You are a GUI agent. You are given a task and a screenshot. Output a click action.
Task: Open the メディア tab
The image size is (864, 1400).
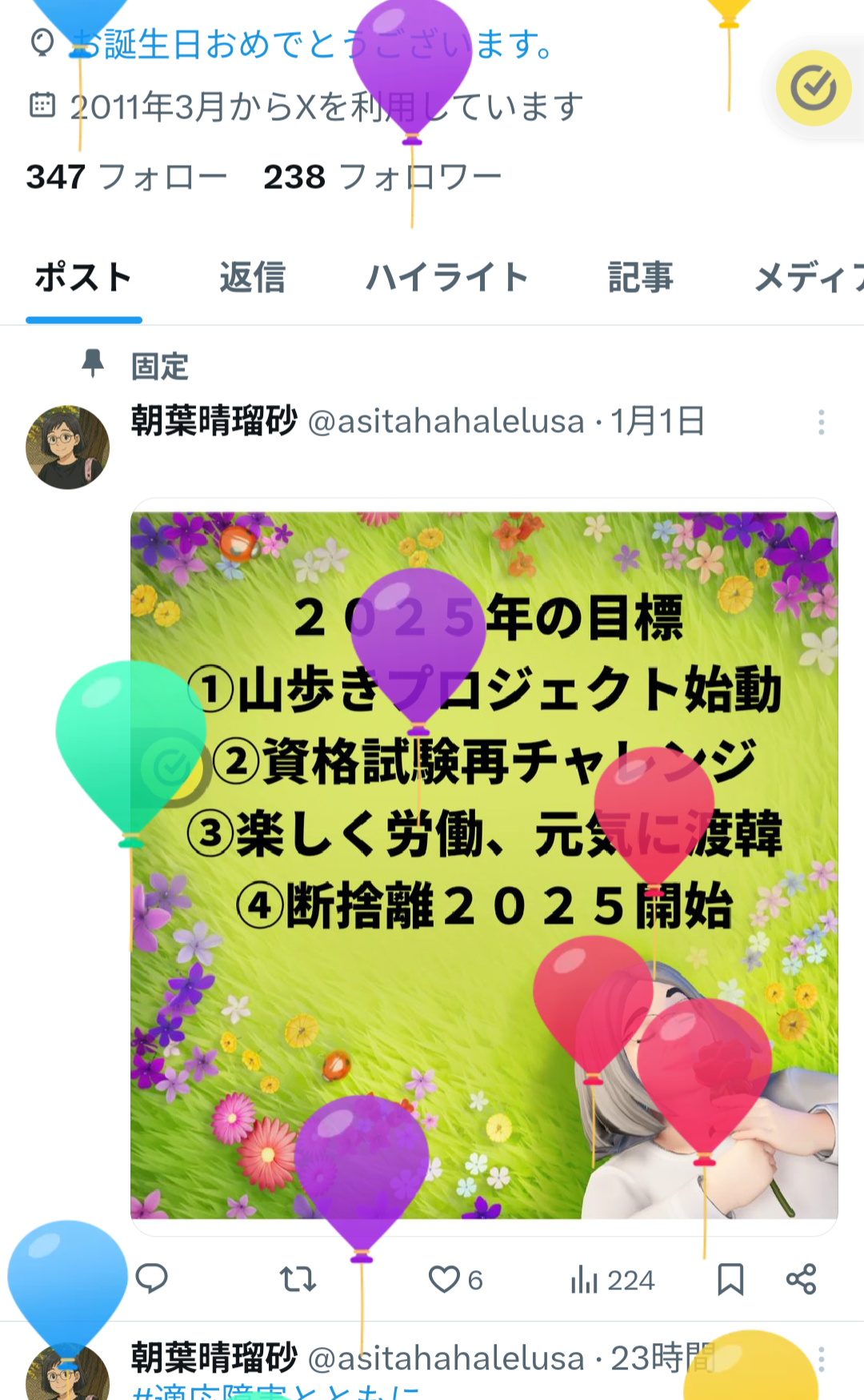click(808, 278)
